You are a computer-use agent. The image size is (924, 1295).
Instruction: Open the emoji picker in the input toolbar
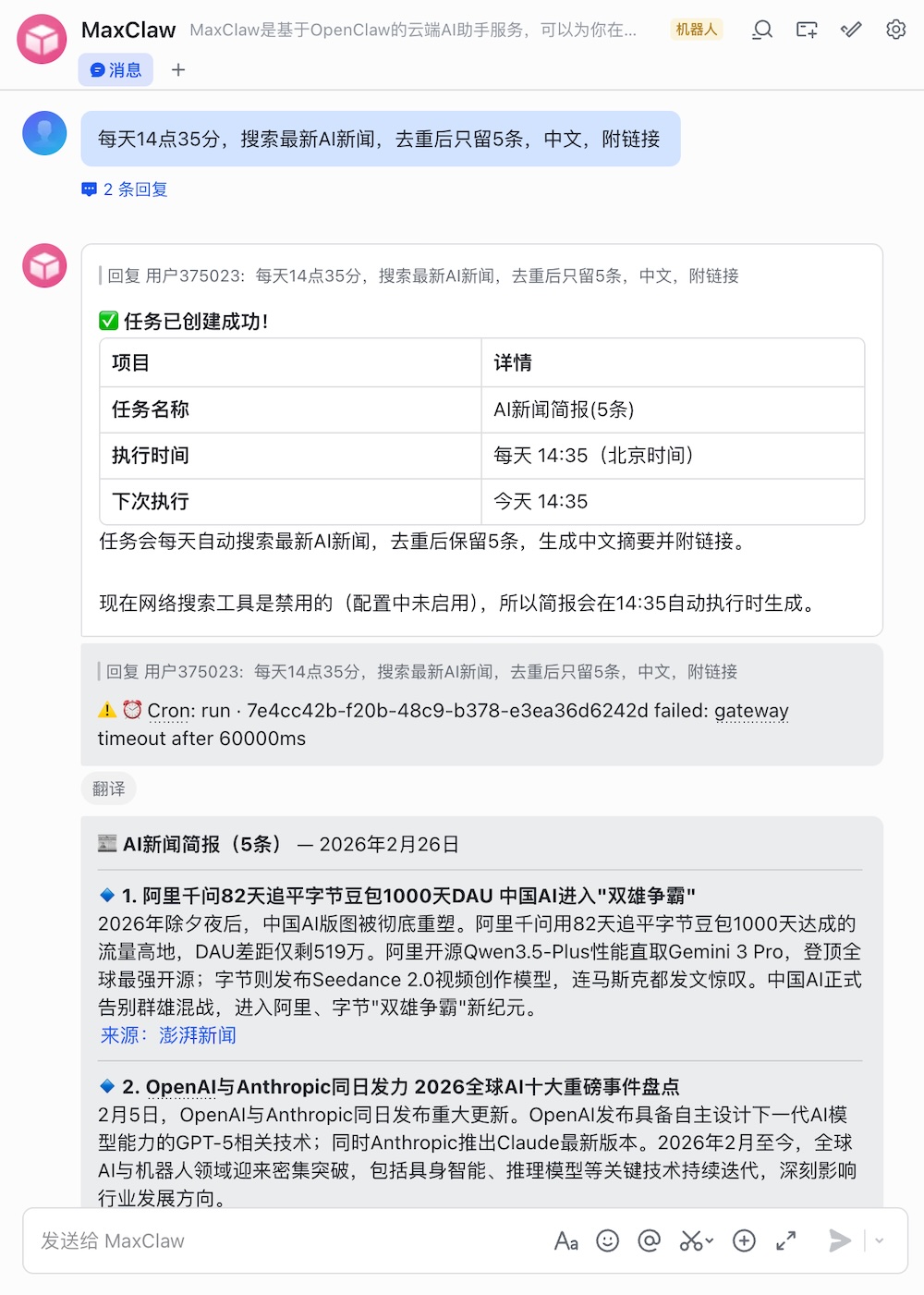608,1240
